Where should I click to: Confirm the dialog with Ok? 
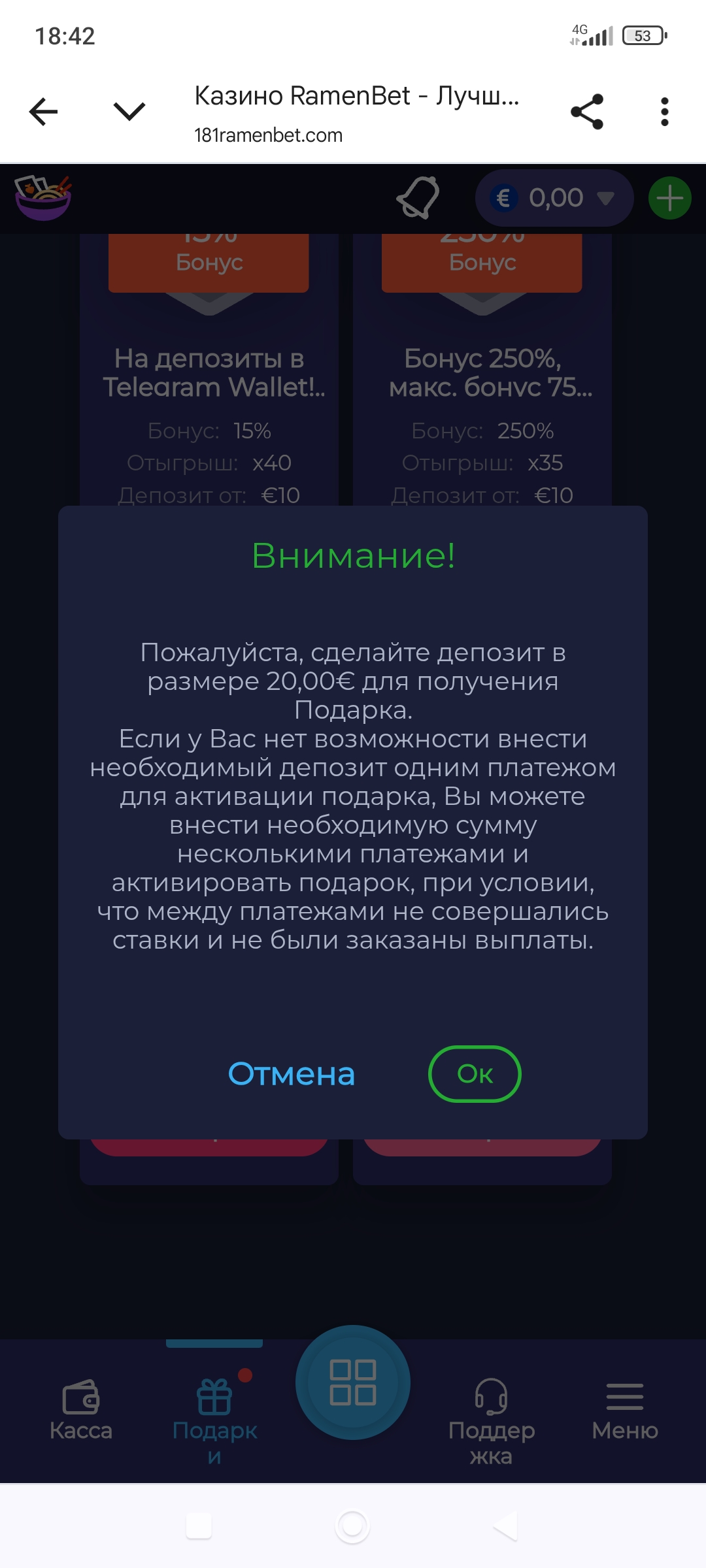coord(475,1073)
